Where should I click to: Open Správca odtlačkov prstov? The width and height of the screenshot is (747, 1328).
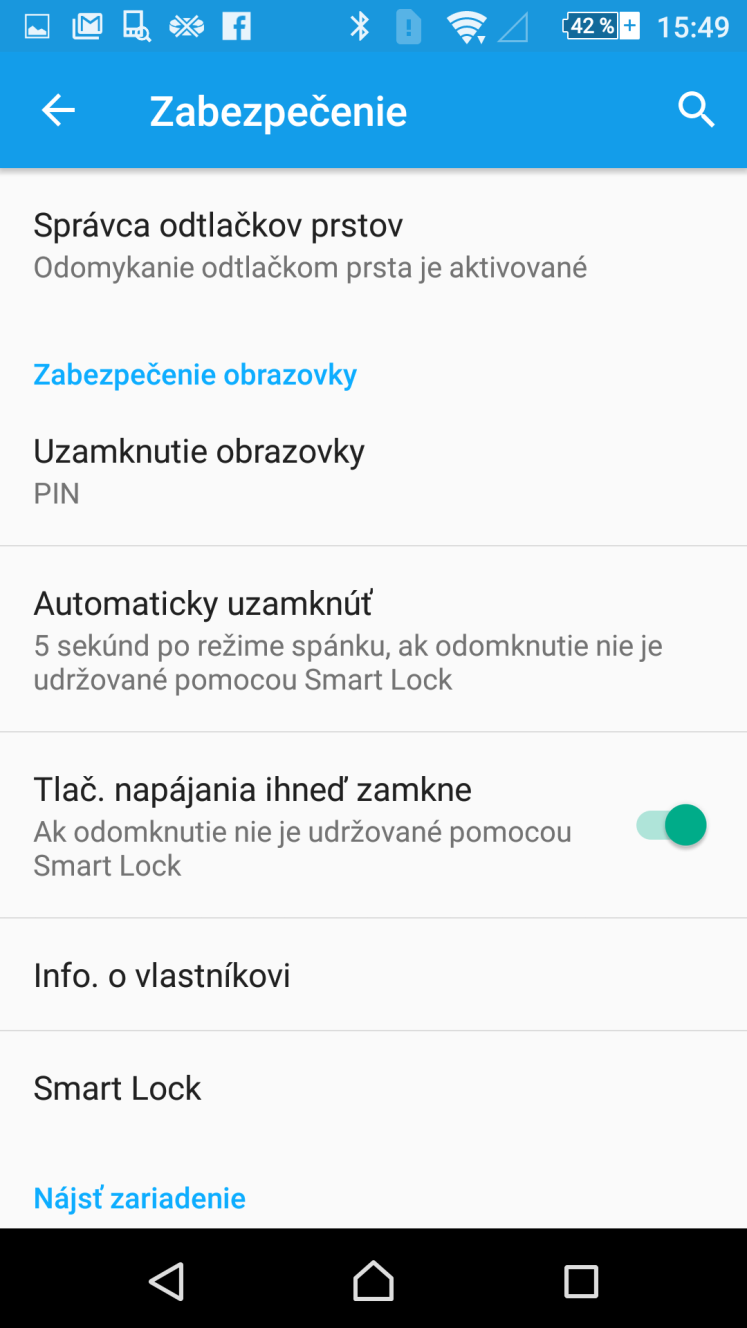[x=373, y=246]
